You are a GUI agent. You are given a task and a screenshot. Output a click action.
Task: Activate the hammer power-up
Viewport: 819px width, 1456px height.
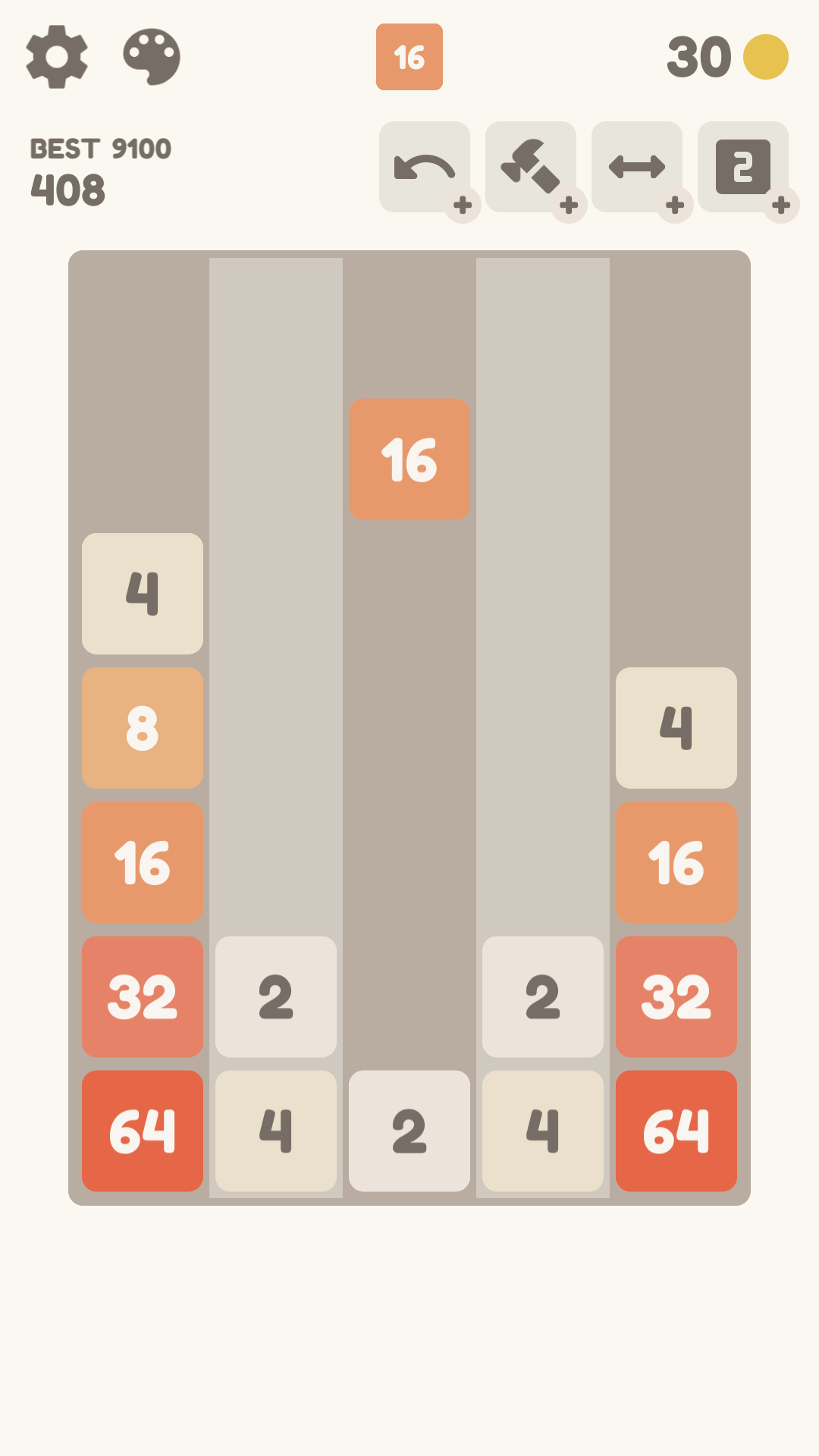click(x=531, y=167)
